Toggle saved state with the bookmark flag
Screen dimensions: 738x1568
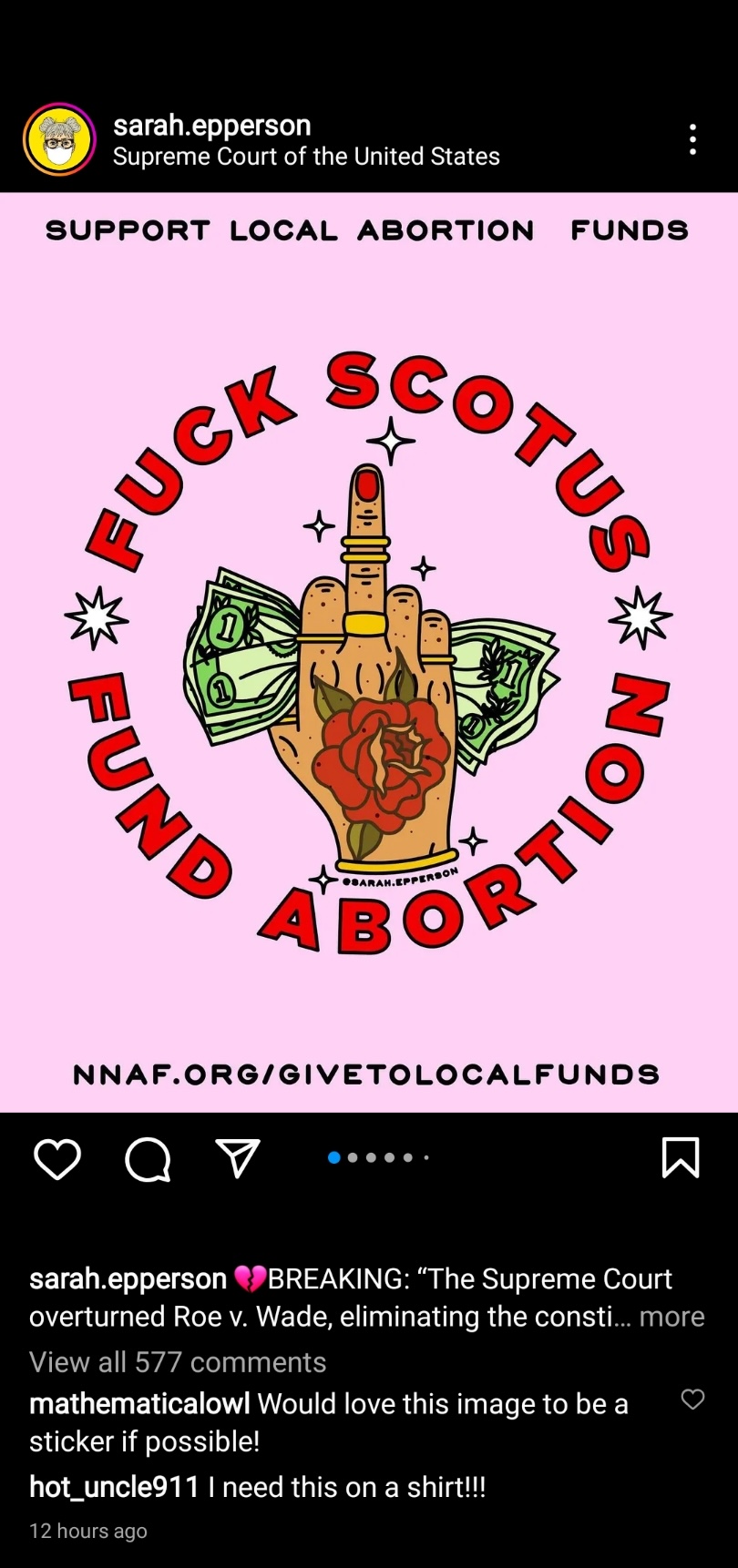click(x=680, y=1158)
